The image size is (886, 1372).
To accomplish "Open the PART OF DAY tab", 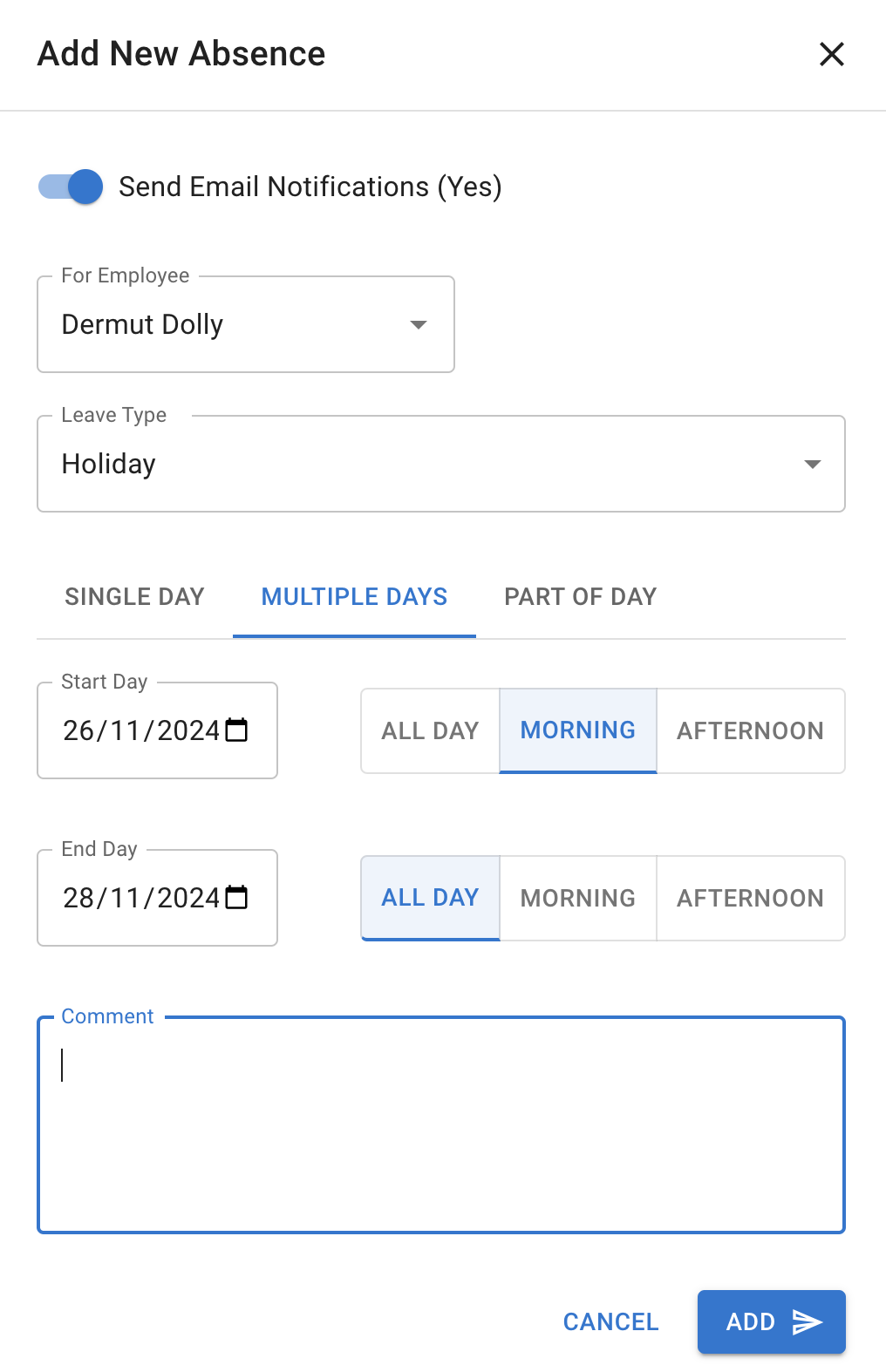I will pyautogui.click(x=579, y=596).
